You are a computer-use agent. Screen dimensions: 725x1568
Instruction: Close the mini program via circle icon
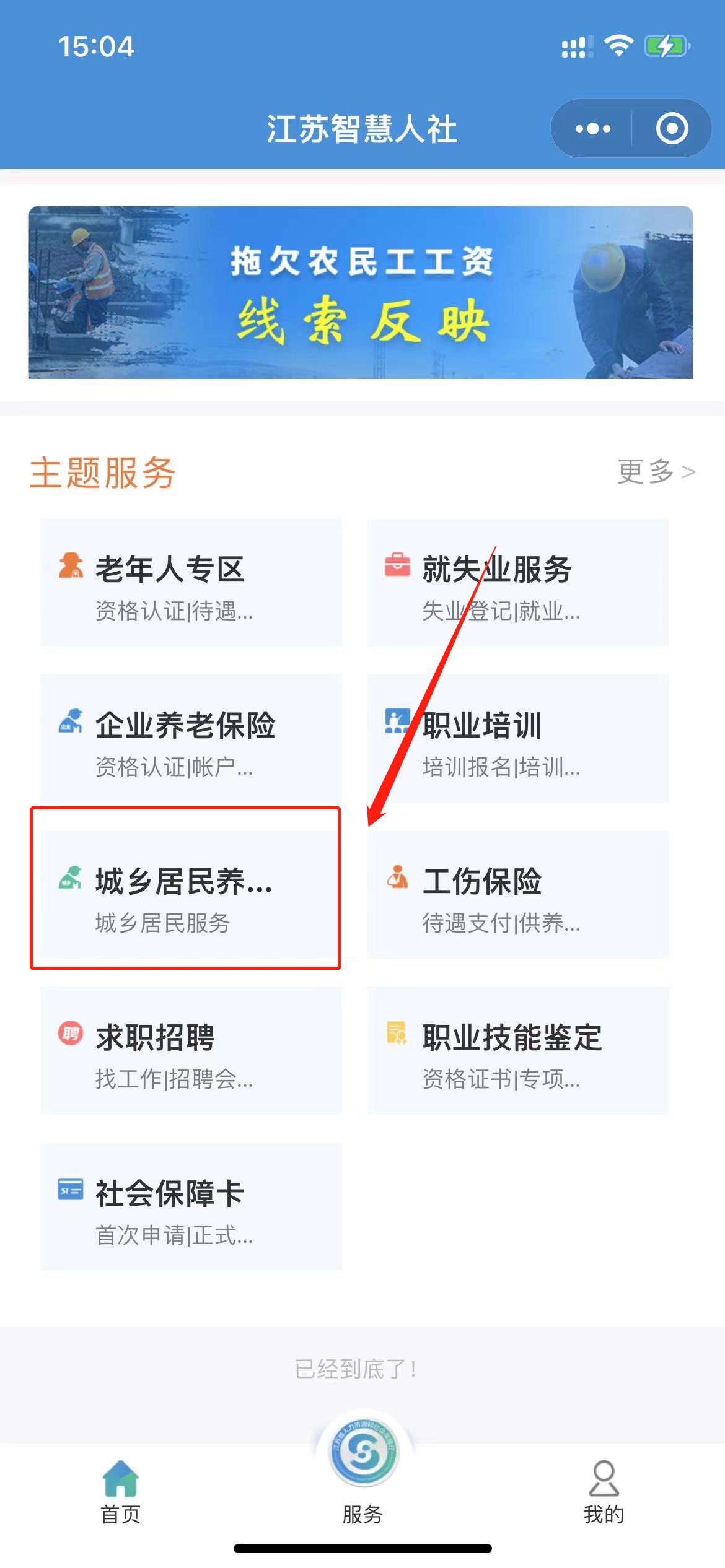pyautogui.click(x=672, y=129)
